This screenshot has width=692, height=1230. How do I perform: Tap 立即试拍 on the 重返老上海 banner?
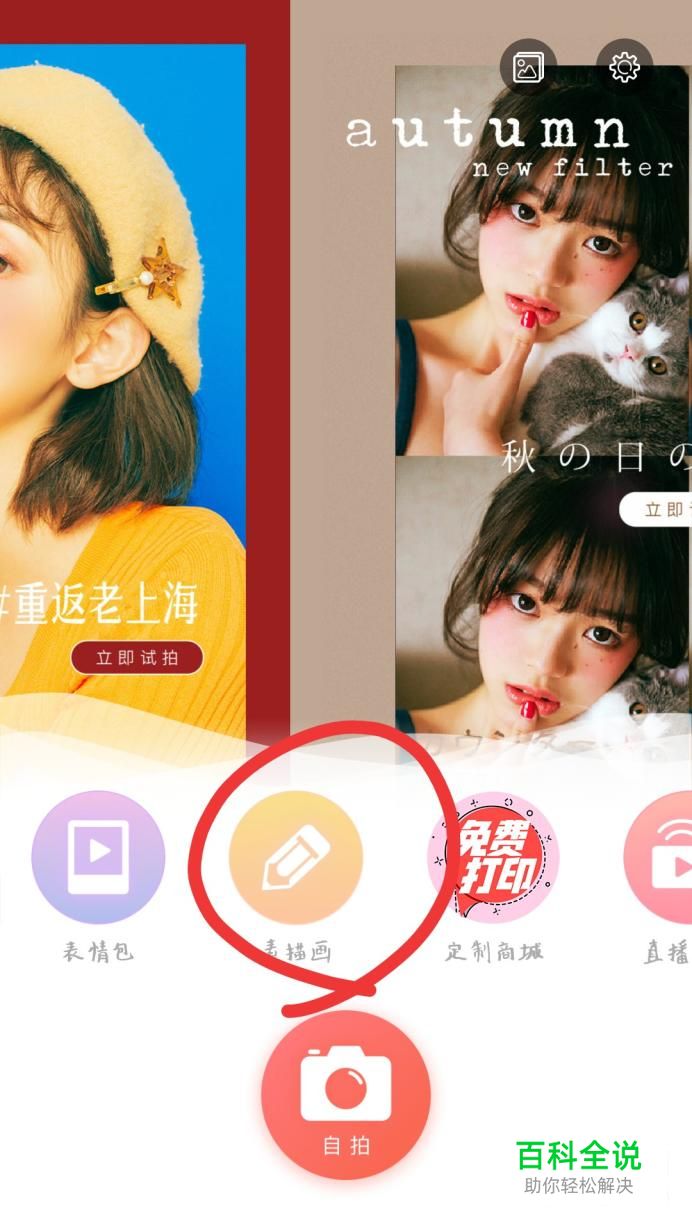tap(137, 658)
